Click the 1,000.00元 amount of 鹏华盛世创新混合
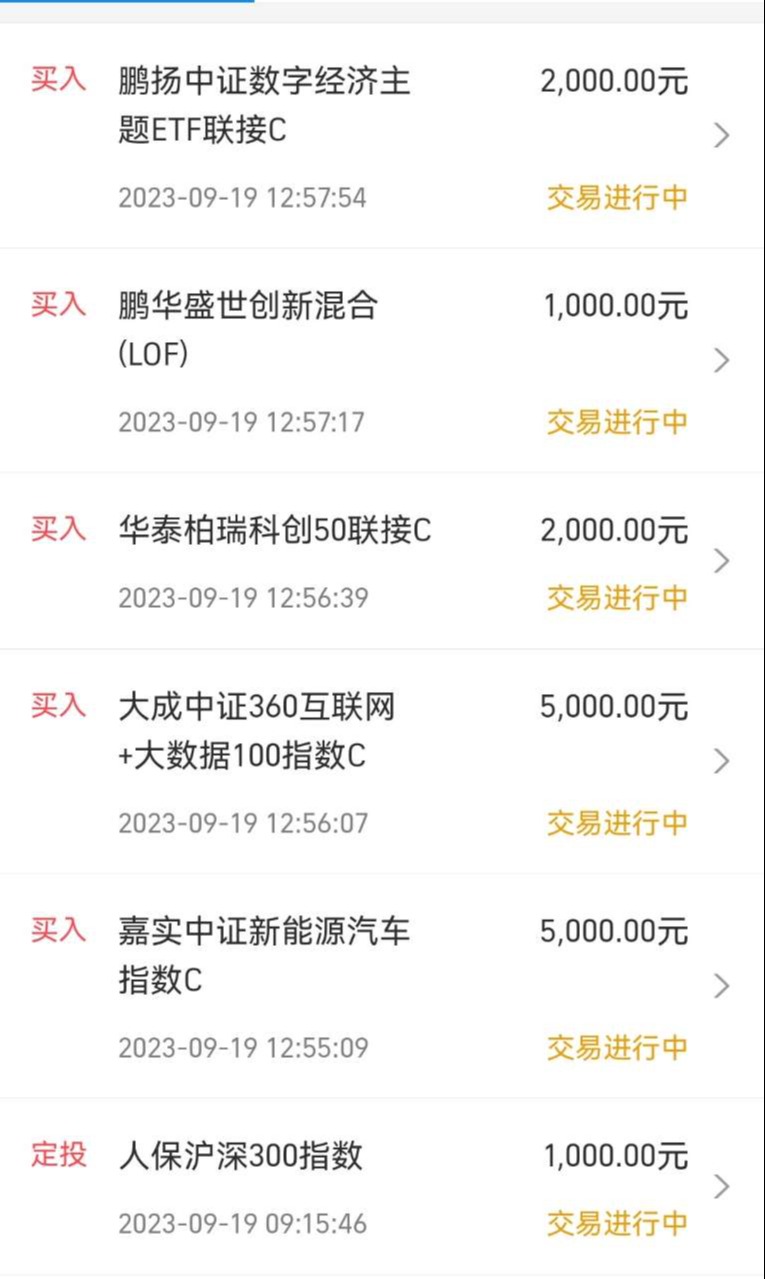Screen dimensions: 765x1279 point(615,306)
